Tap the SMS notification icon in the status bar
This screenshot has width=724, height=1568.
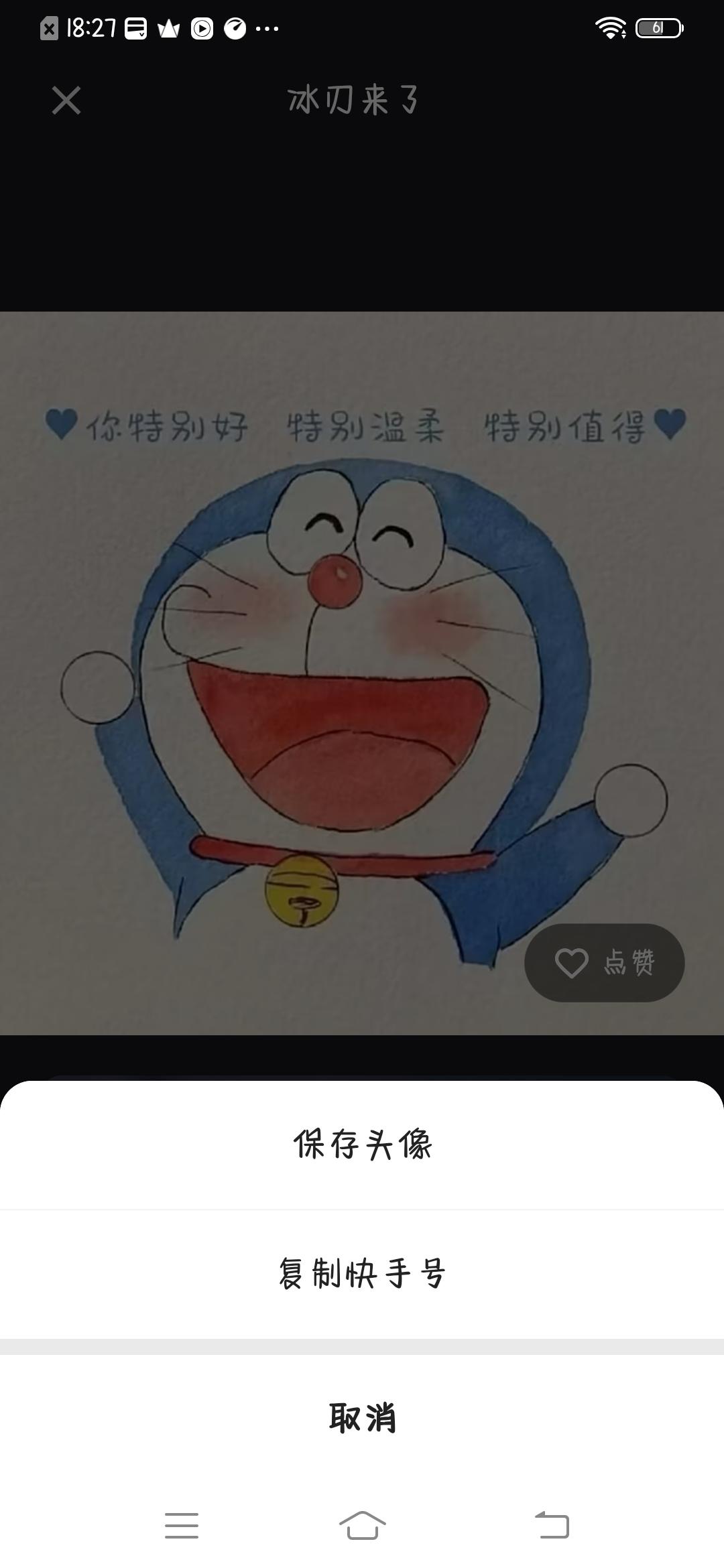click(134, 28)
